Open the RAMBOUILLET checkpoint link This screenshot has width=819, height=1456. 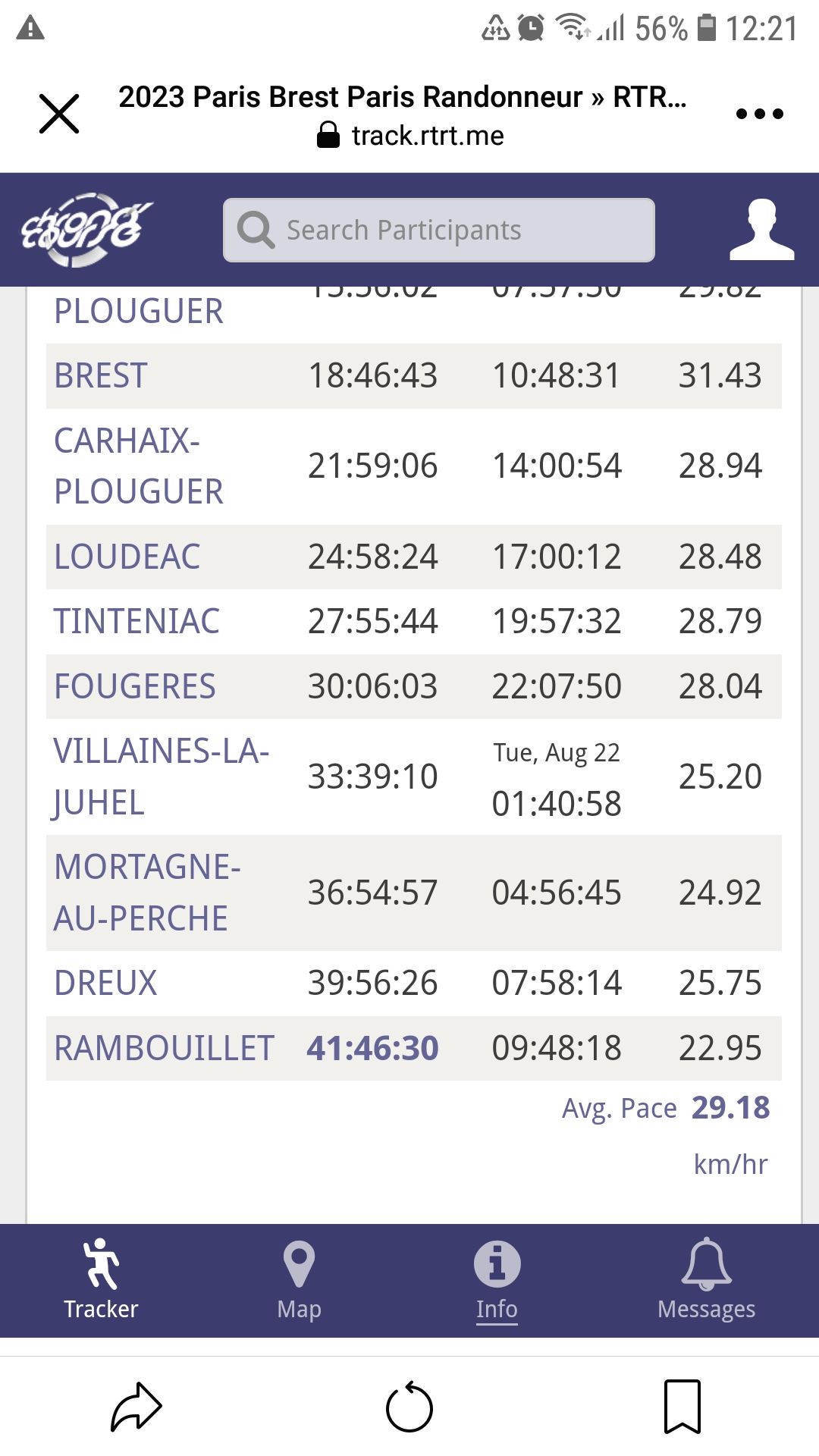pyautogui.click(x=164, y=1049)
